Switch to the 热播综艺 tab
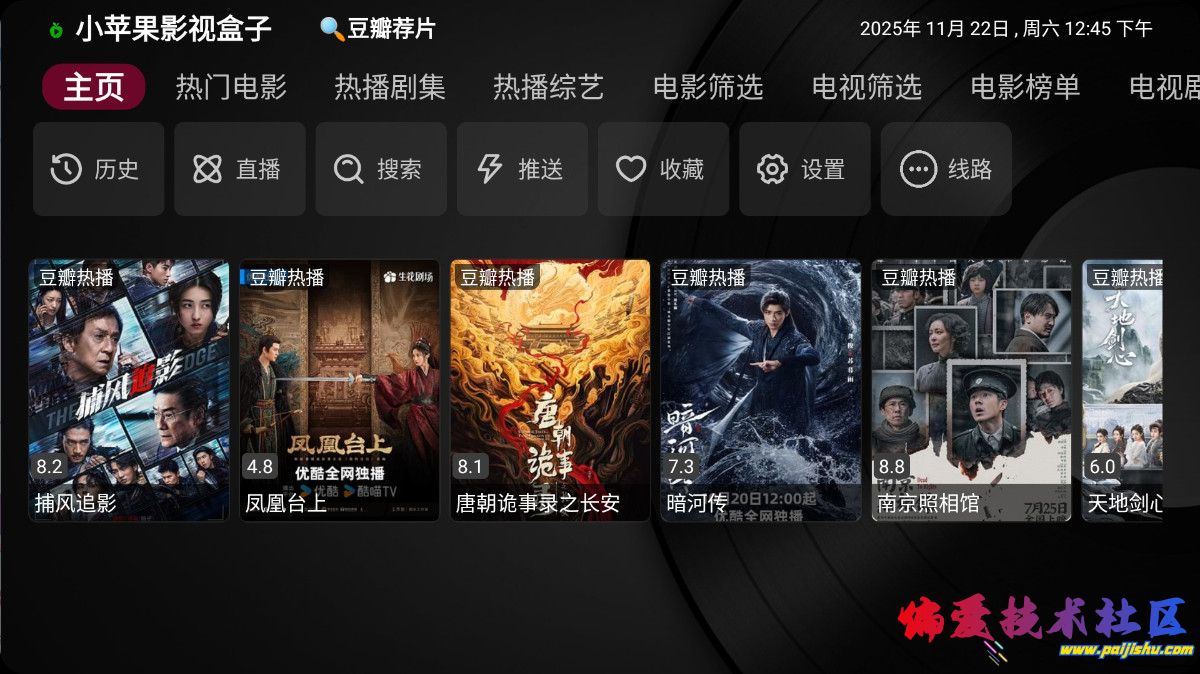Image resolution: width=1200 pixels, height=674 pixels. coord(548,87)
